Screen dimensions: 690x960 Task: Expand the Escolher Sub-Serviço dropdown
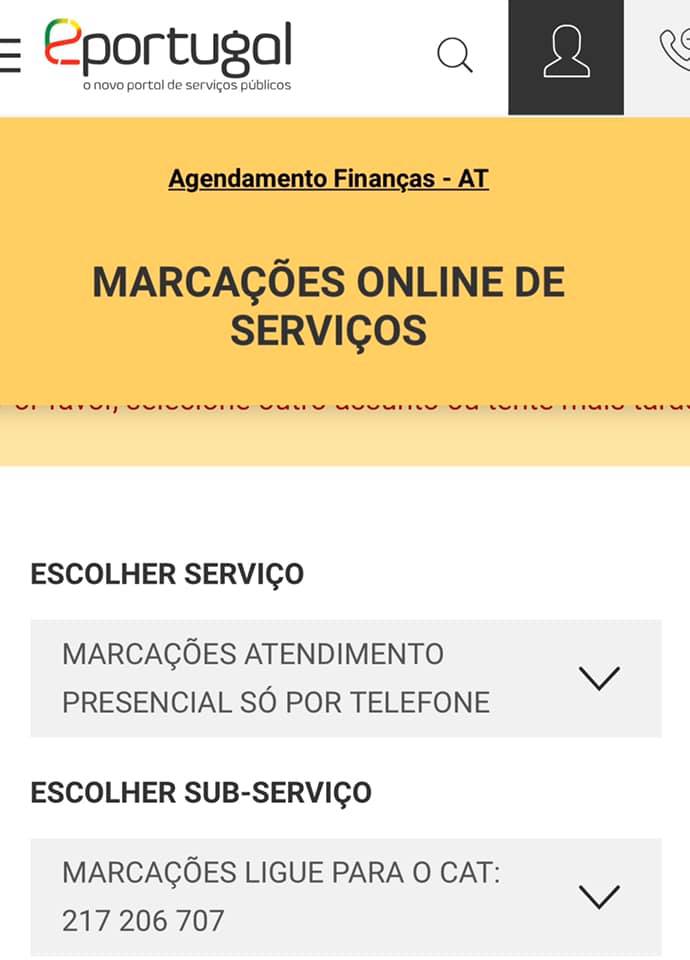[x=346, y=896]
